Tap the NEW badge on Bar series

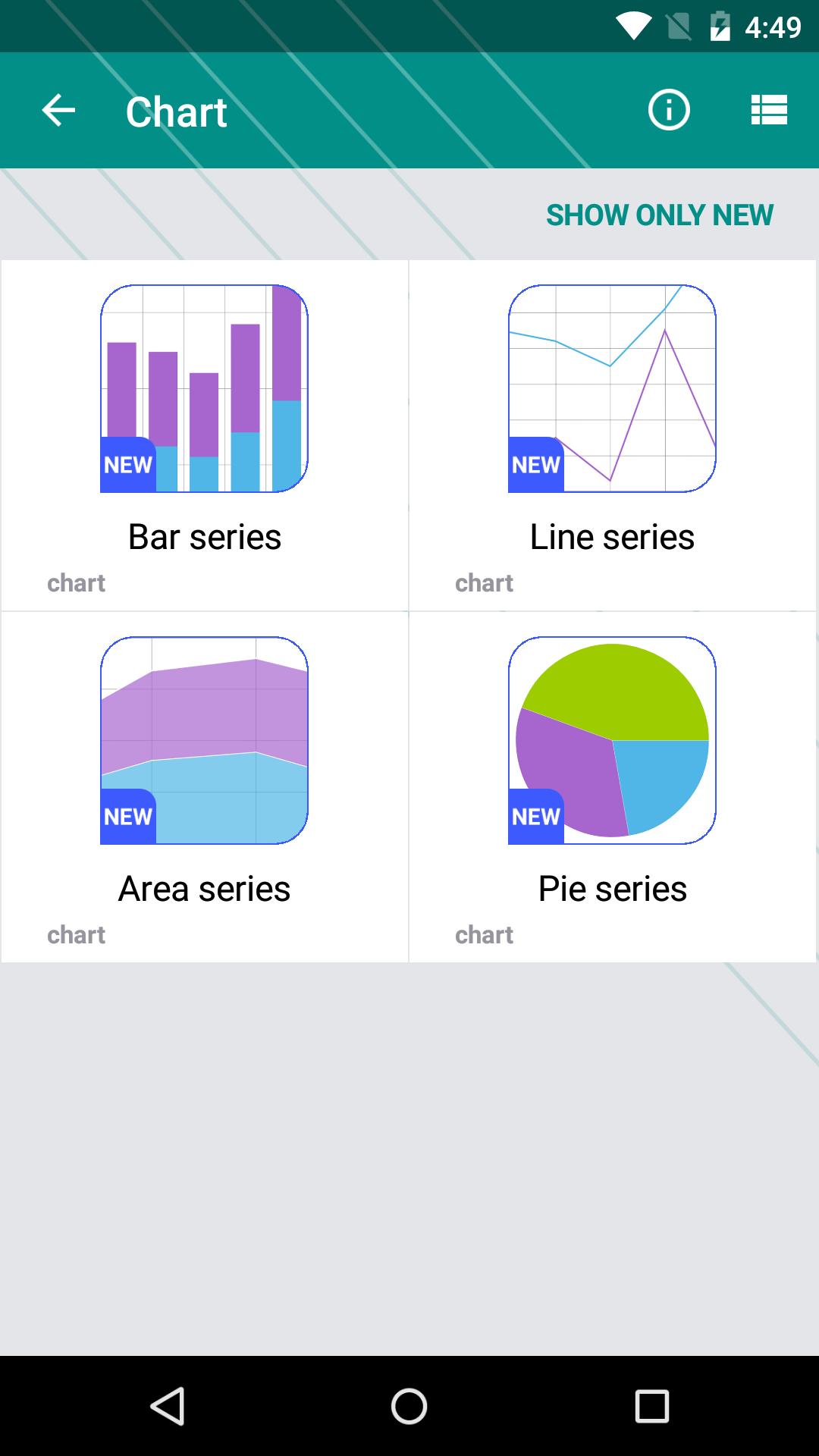click(127, 464)
